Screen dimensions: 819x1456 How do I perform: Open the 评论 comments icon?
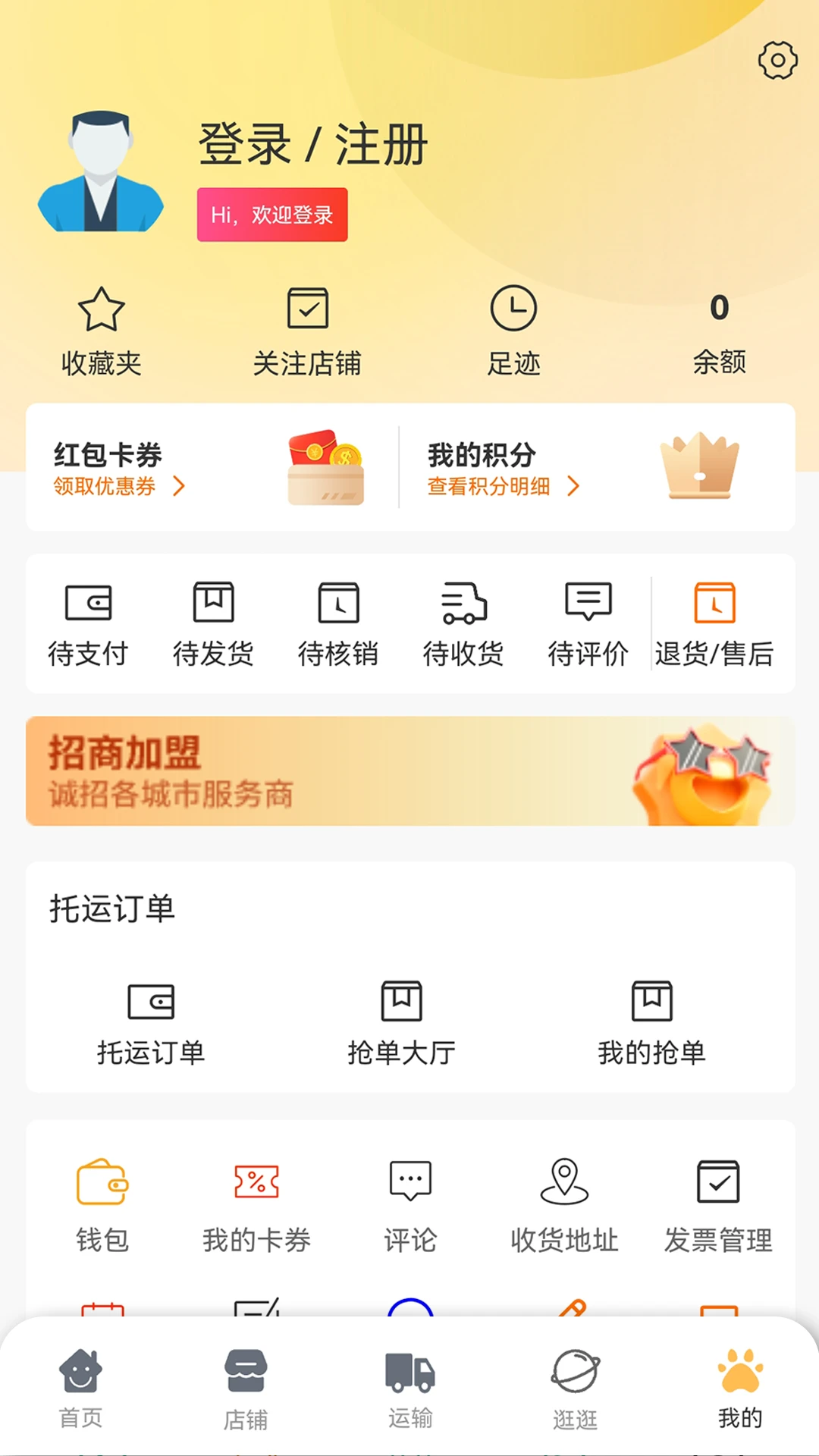[409, 1181]
